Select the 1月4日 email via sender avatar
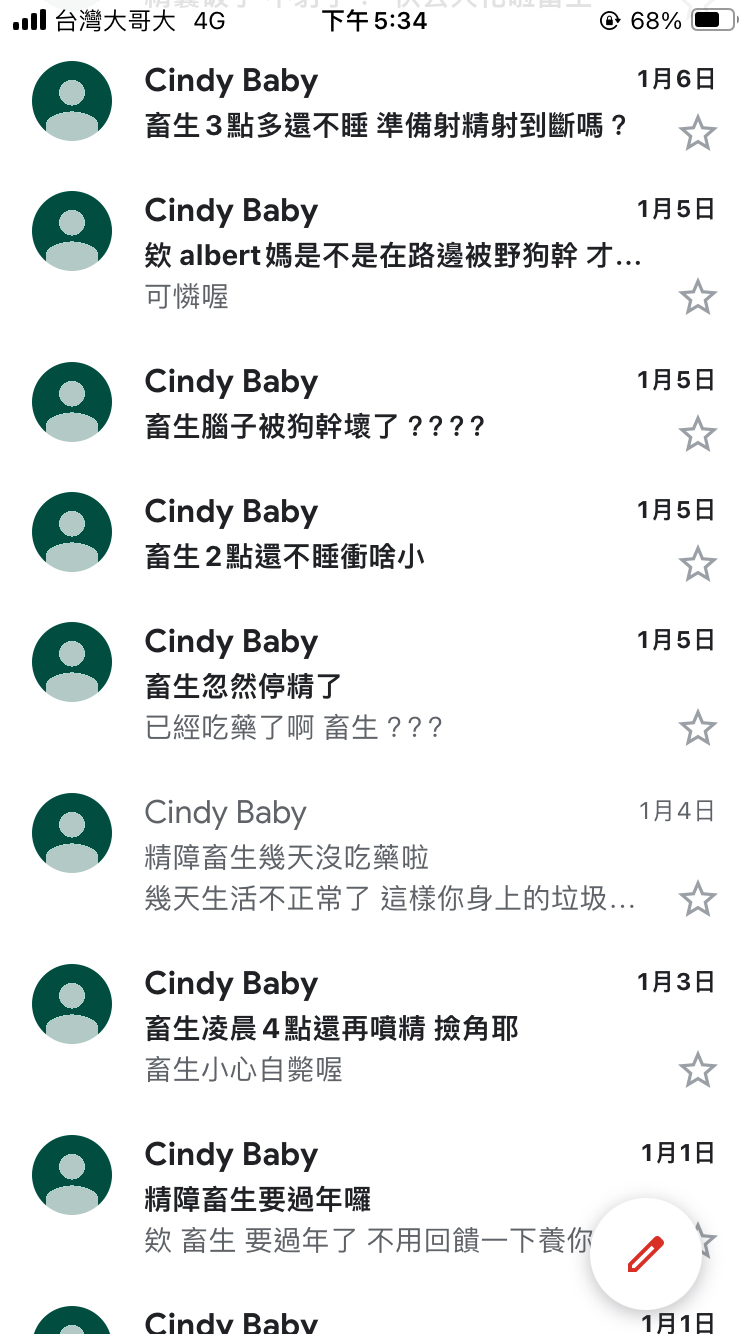Screen dimensions: 750x1334 click(72, 832)
